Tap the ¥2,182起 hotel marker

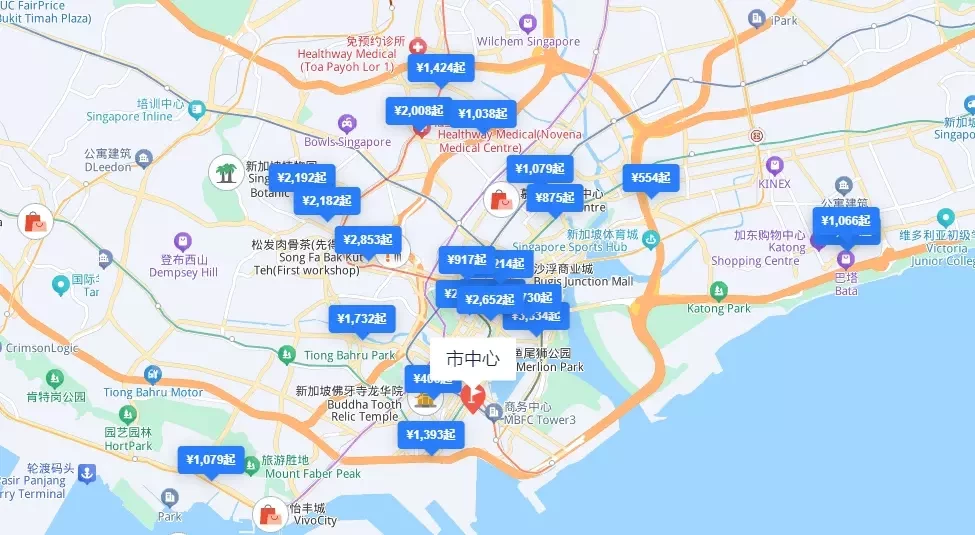[x=327, y=201]
